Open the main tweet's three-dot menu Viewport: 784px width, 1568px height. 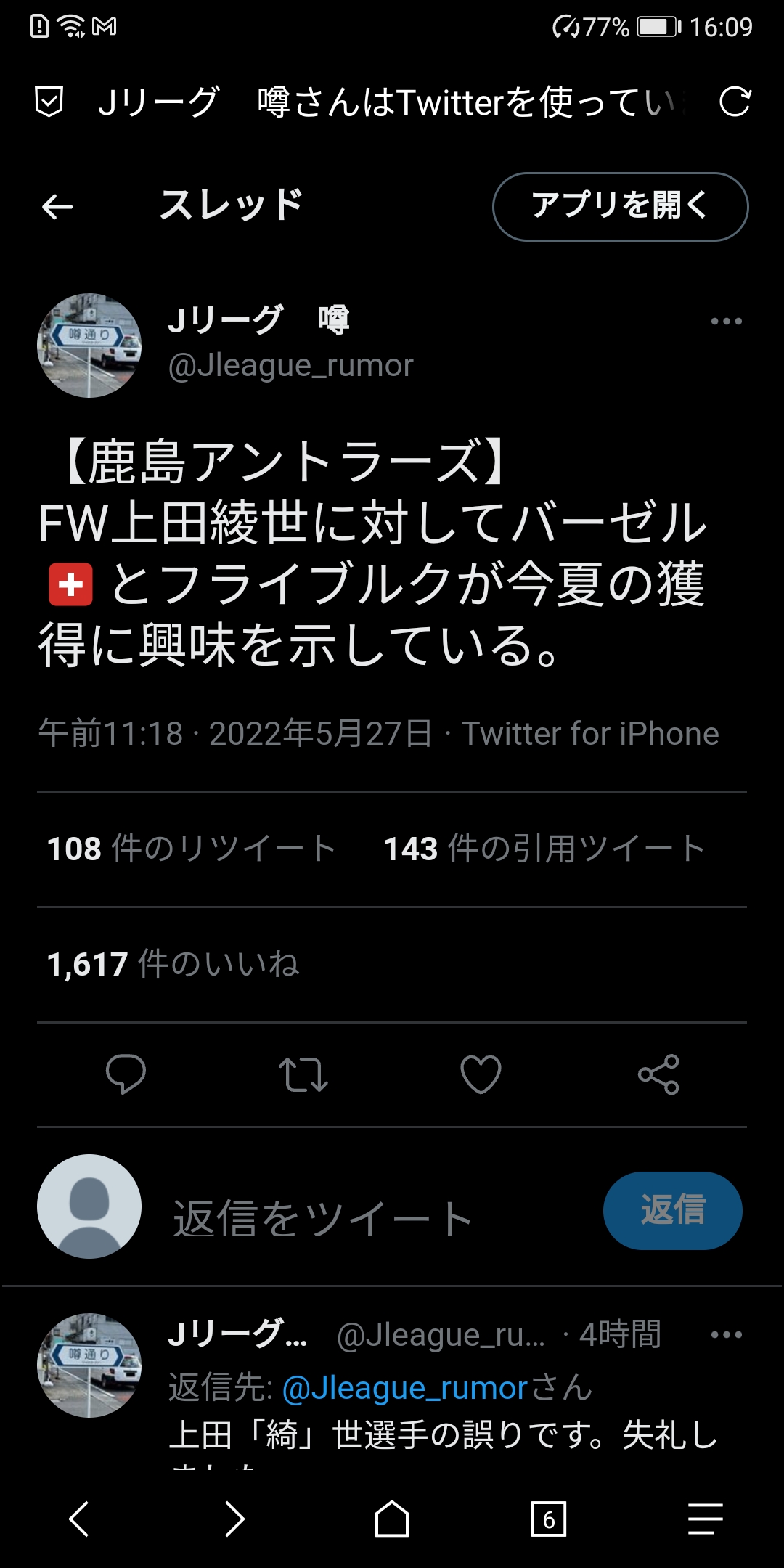click(726, 321)
